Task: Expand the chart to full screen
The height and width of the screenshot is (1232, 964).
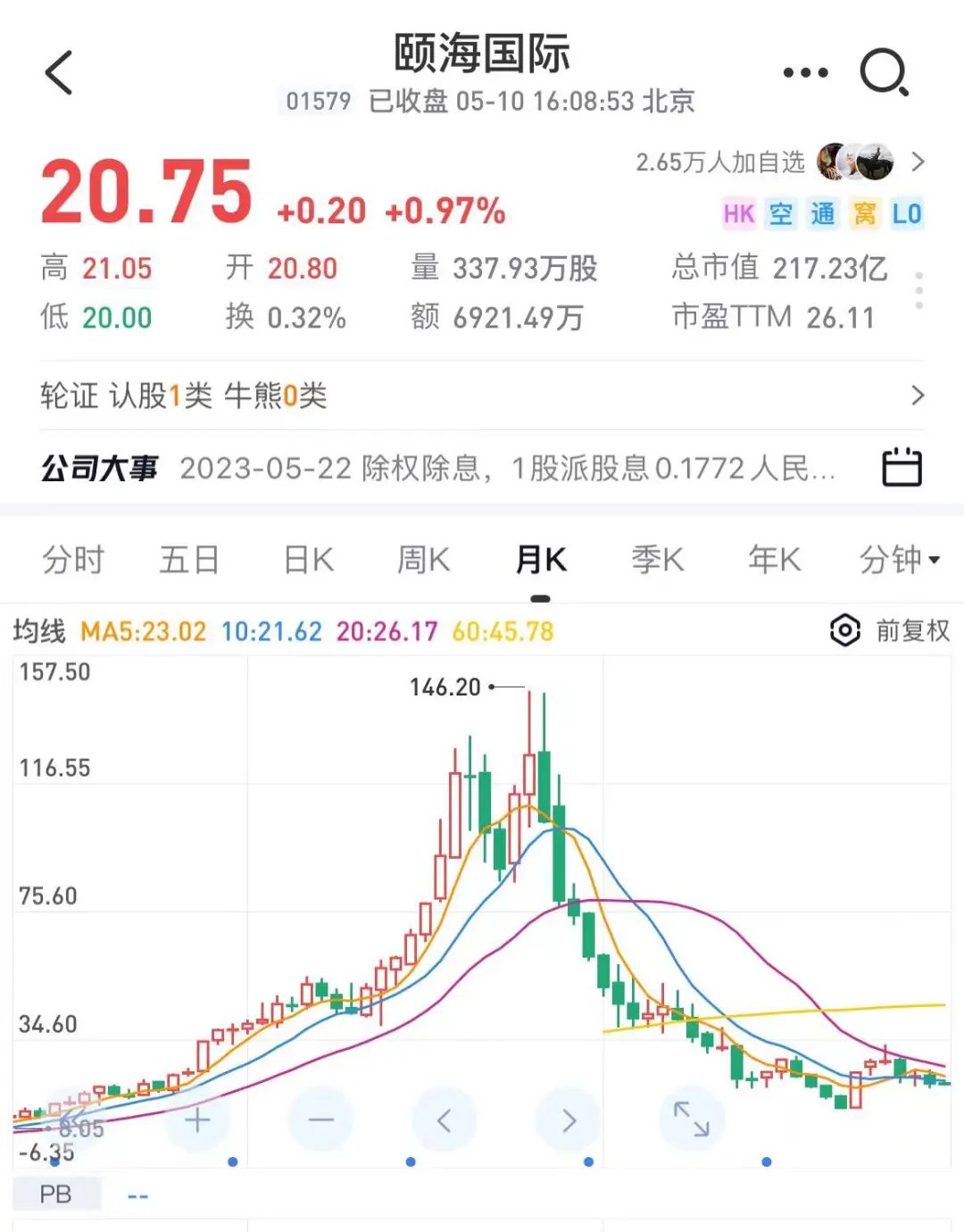Action: [x=691, y=1120]
